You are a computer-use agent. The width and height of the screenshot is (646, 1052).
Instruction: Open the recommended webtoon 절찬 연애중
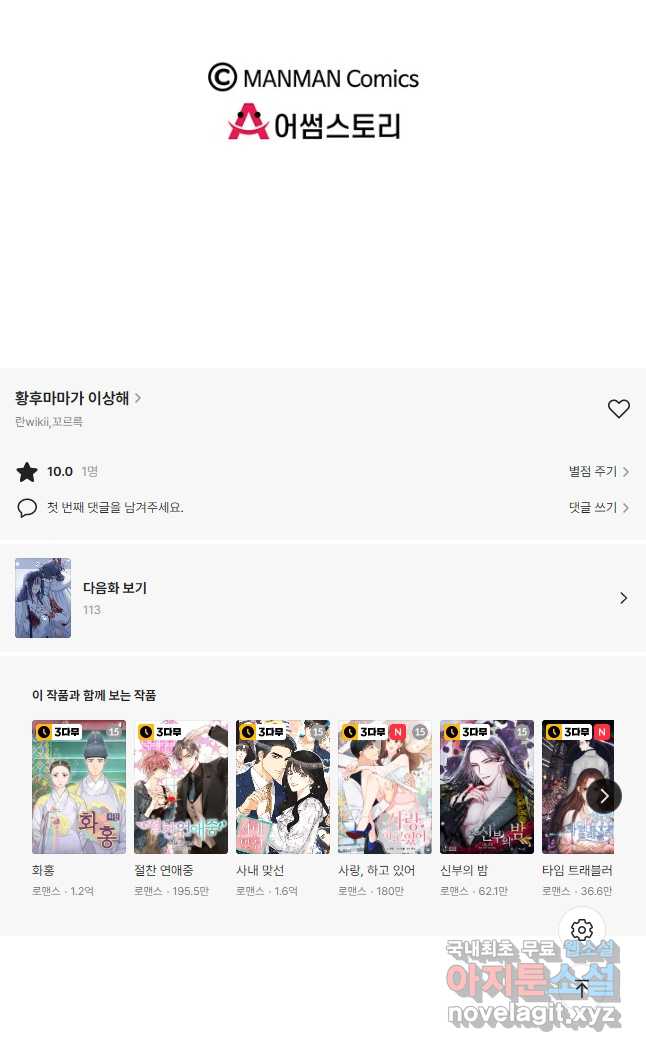(181, 787)
